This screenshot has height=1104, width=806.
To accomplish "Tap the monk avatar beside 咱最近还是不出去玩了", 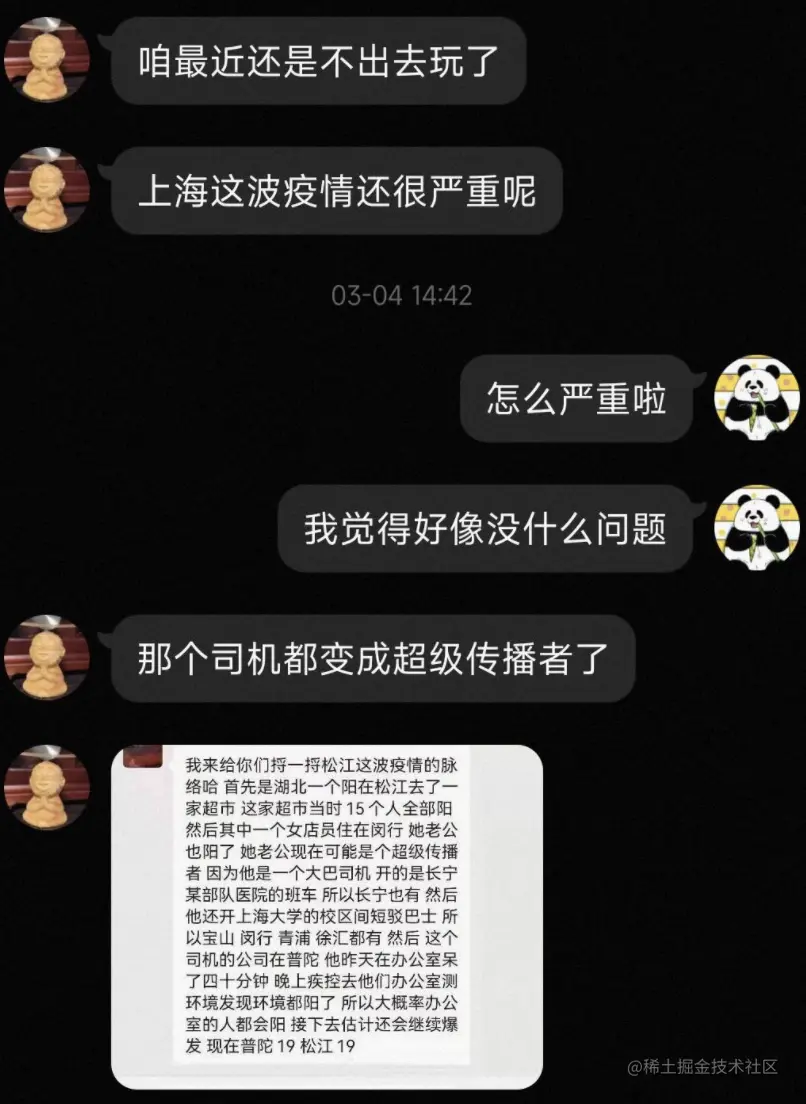I will coord(47,59).
